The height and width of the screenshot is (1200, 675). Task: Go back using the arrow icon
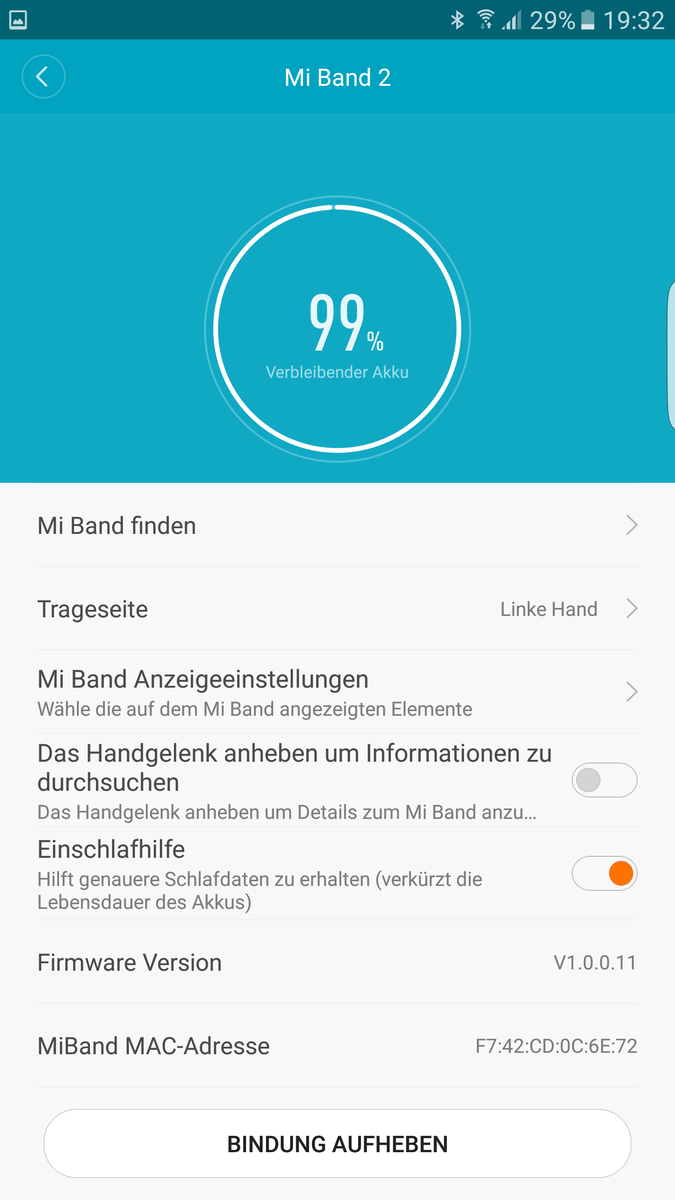click(x=43, y=77)
